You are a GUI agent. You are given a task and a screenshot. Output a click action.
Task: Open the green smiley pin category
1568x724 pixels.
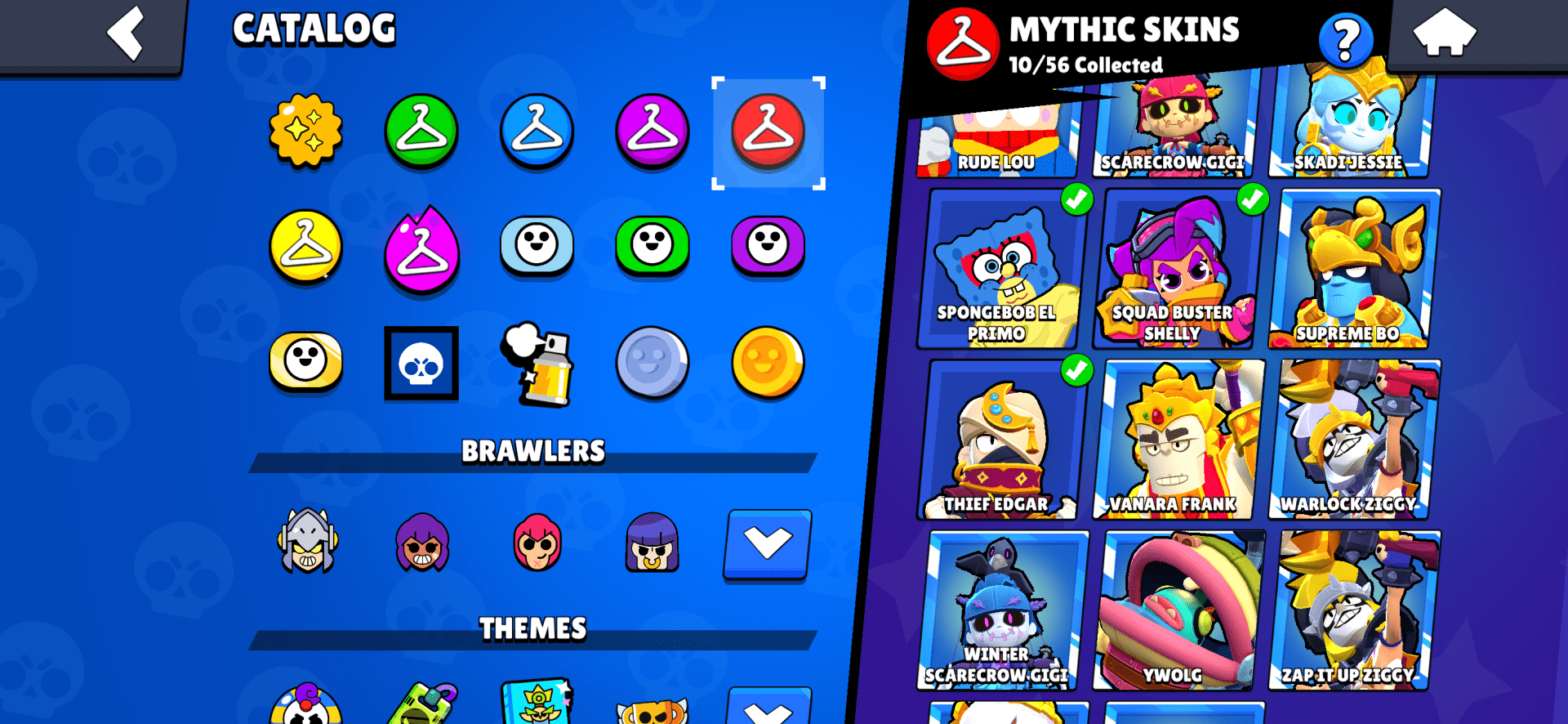[x=652, y=244]
